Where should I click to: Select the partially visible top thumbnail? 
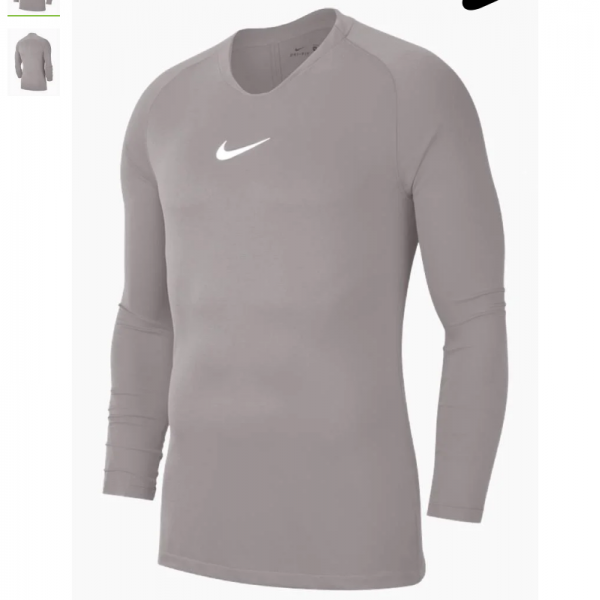34,7
